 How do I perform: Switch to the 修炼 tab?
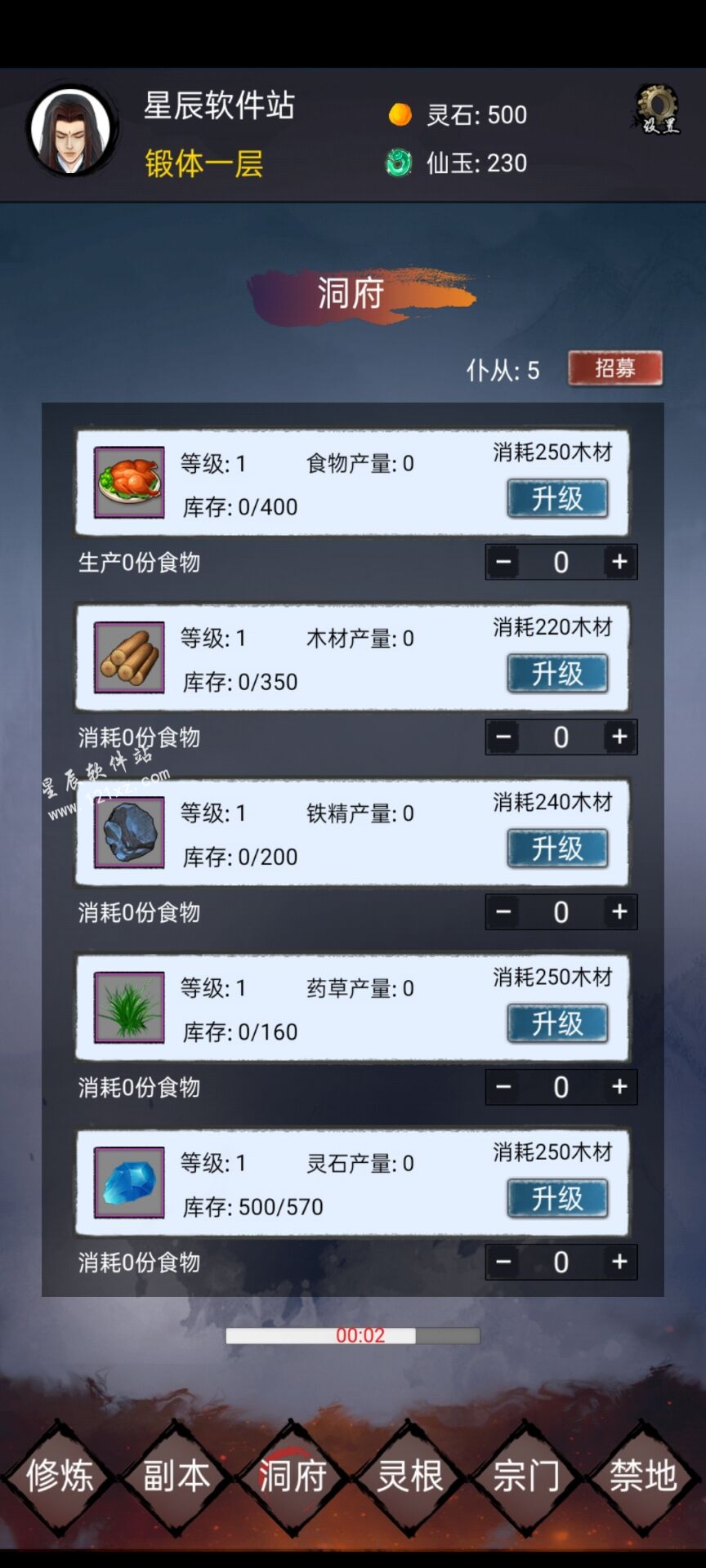coord(60,1477)
